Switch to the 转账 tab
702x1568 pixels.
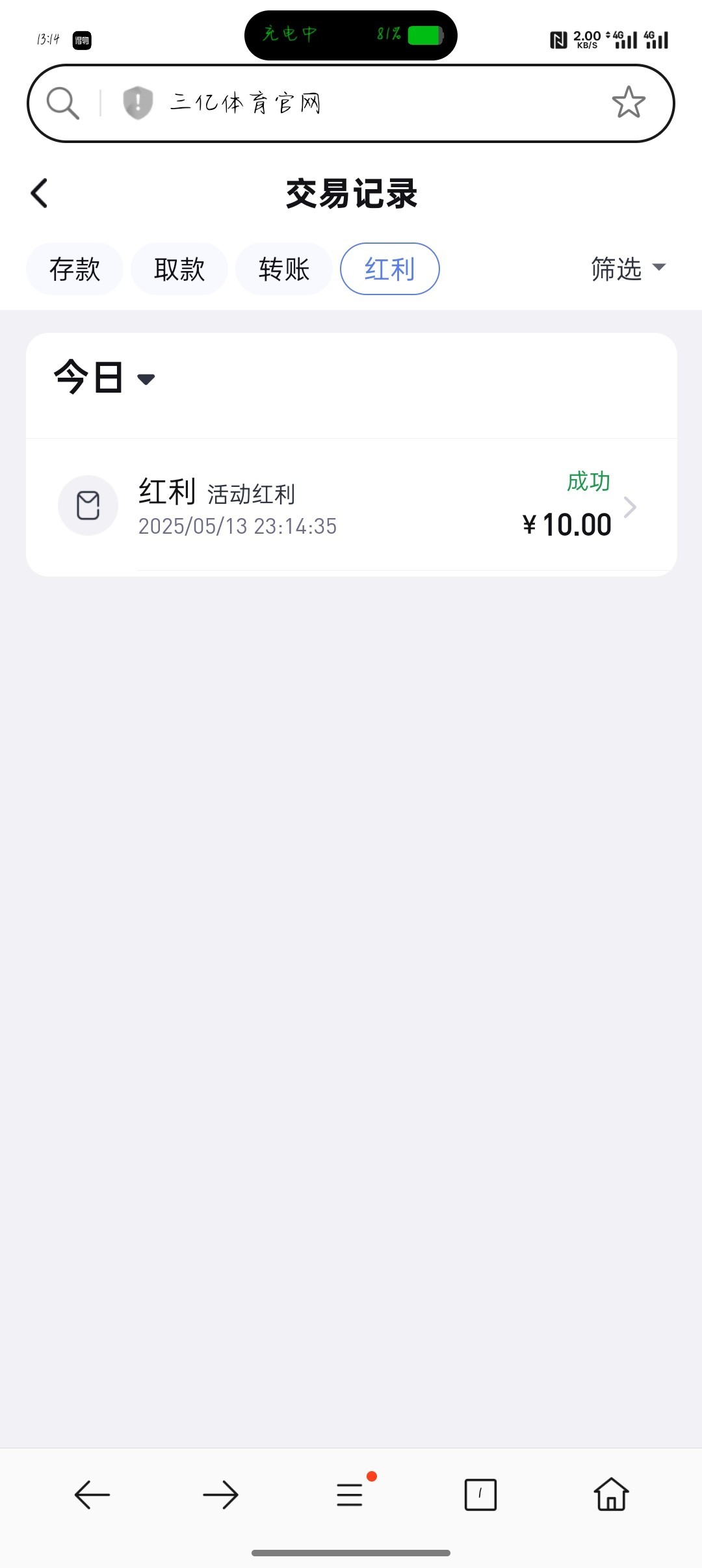pos(284,268)
